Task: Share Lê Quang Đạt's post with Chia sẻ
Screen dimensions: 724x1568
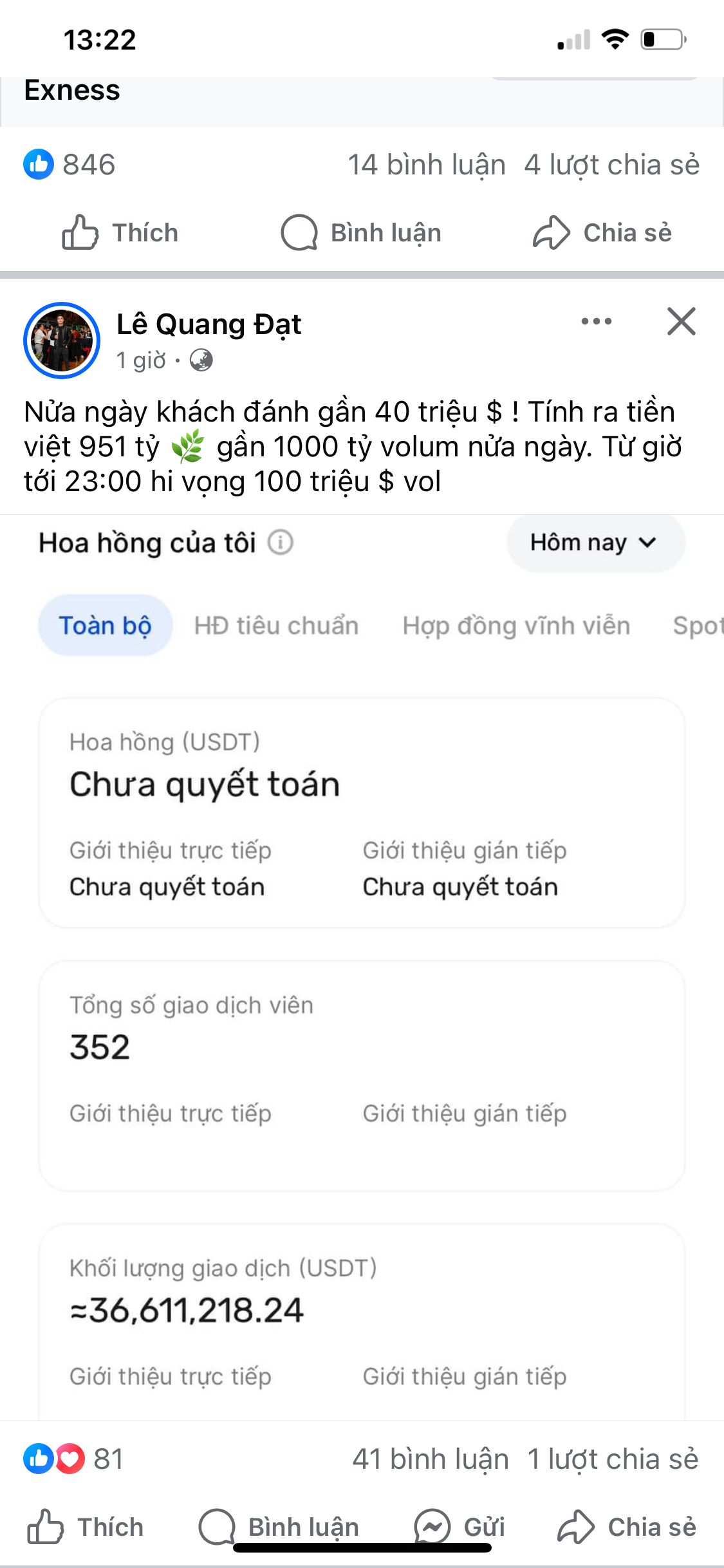Action: (627, 1526)
